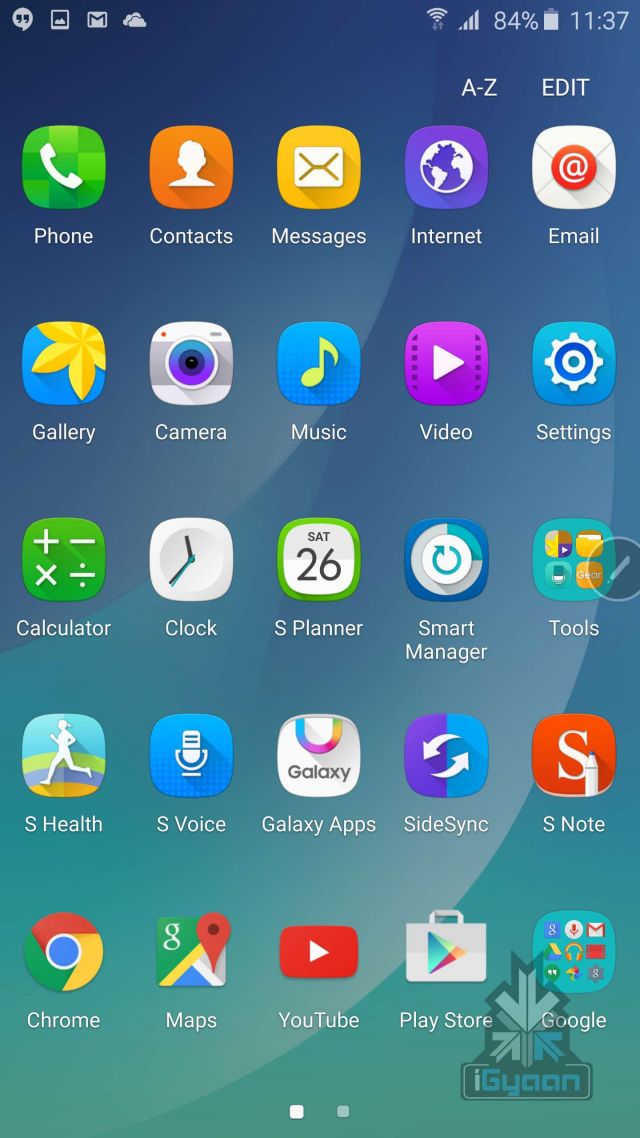Open the Music player
640x1138 pixels.
coord(319,364)
